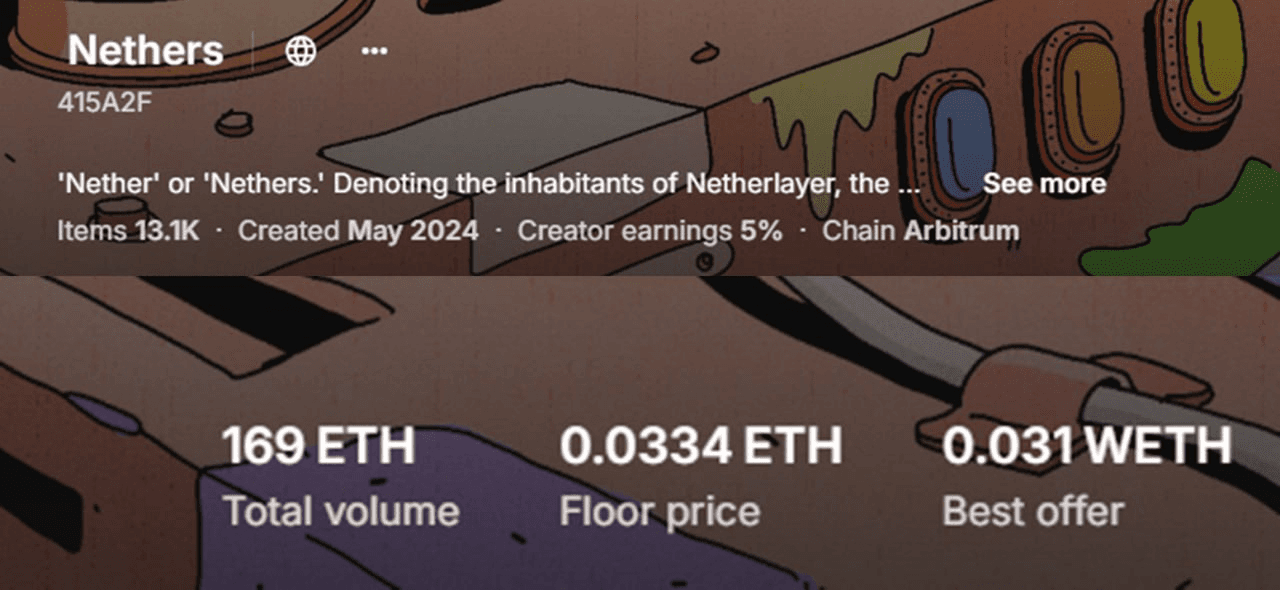Expand description with See more

pos(1044,184)
